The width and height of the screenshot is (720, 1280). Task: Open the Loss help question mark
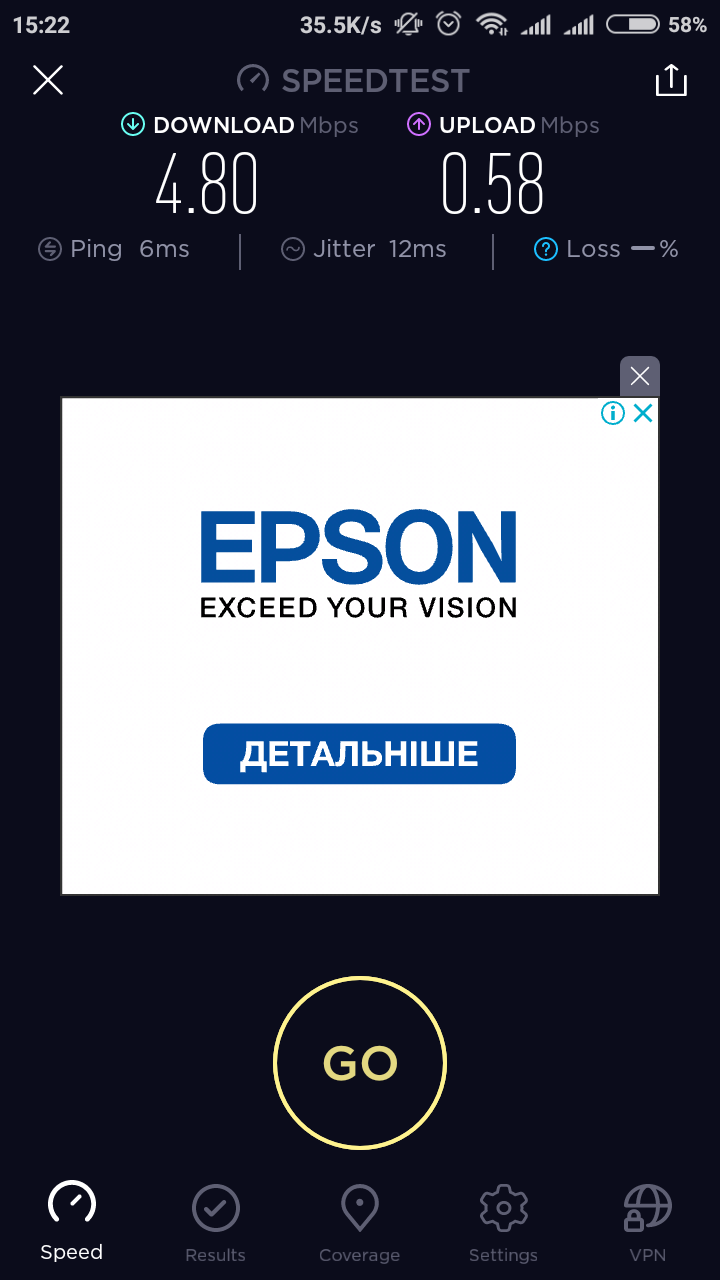point(545,250)
